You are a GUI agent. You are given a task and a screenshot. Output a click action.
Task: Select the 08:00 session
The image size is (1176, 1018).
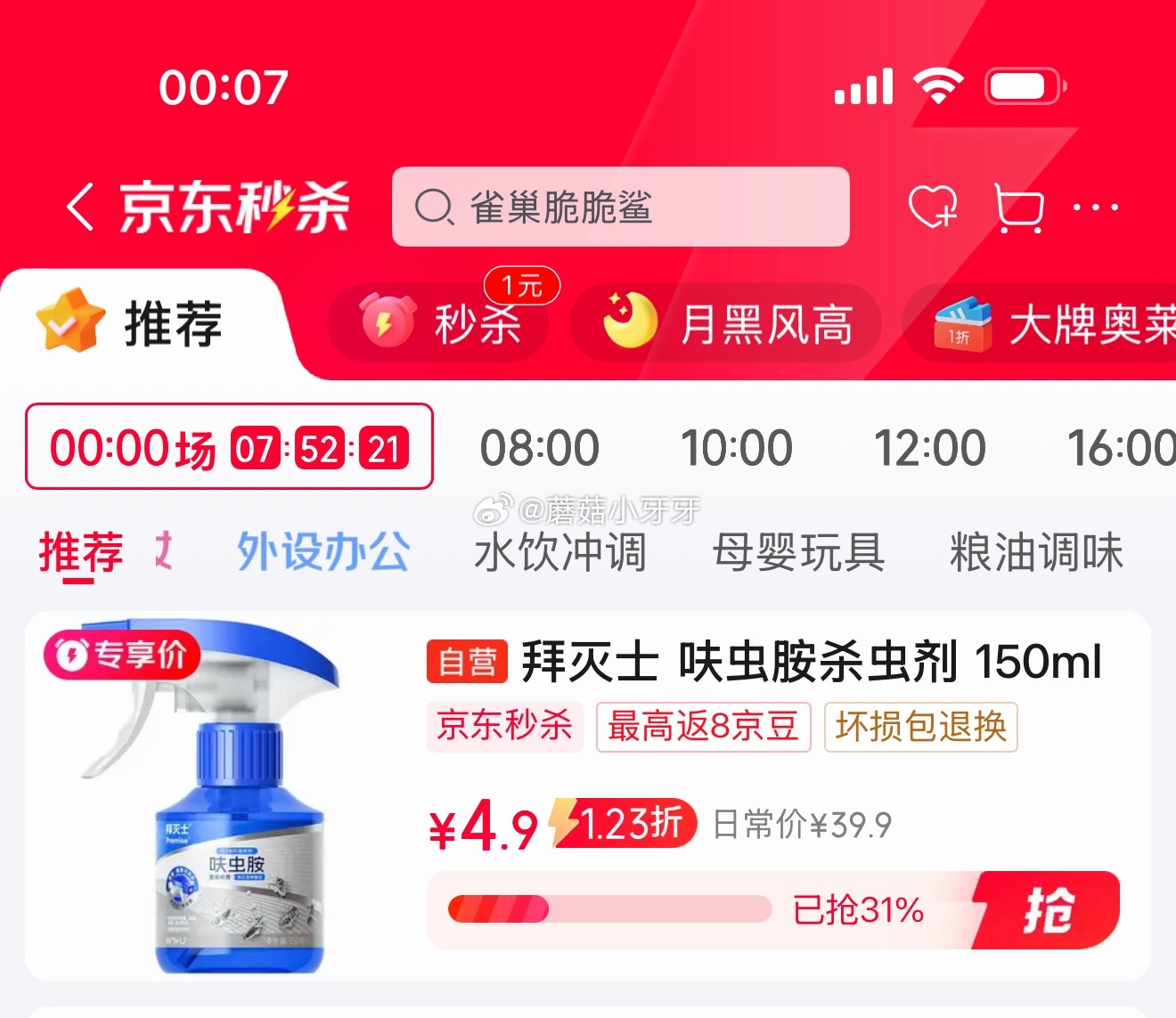539,447
